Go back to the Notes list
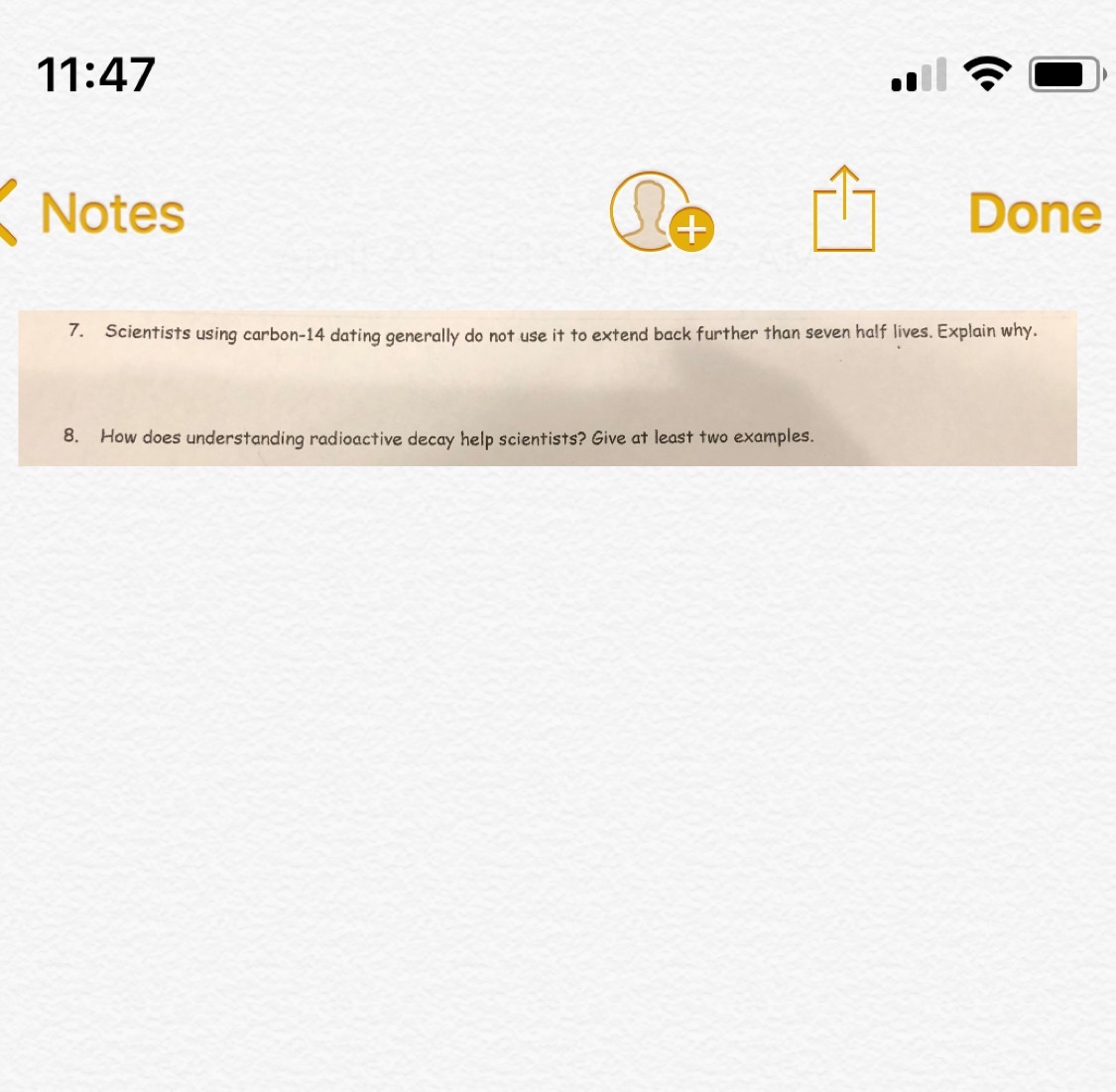 pyautogui.click(x=92, y=213)
